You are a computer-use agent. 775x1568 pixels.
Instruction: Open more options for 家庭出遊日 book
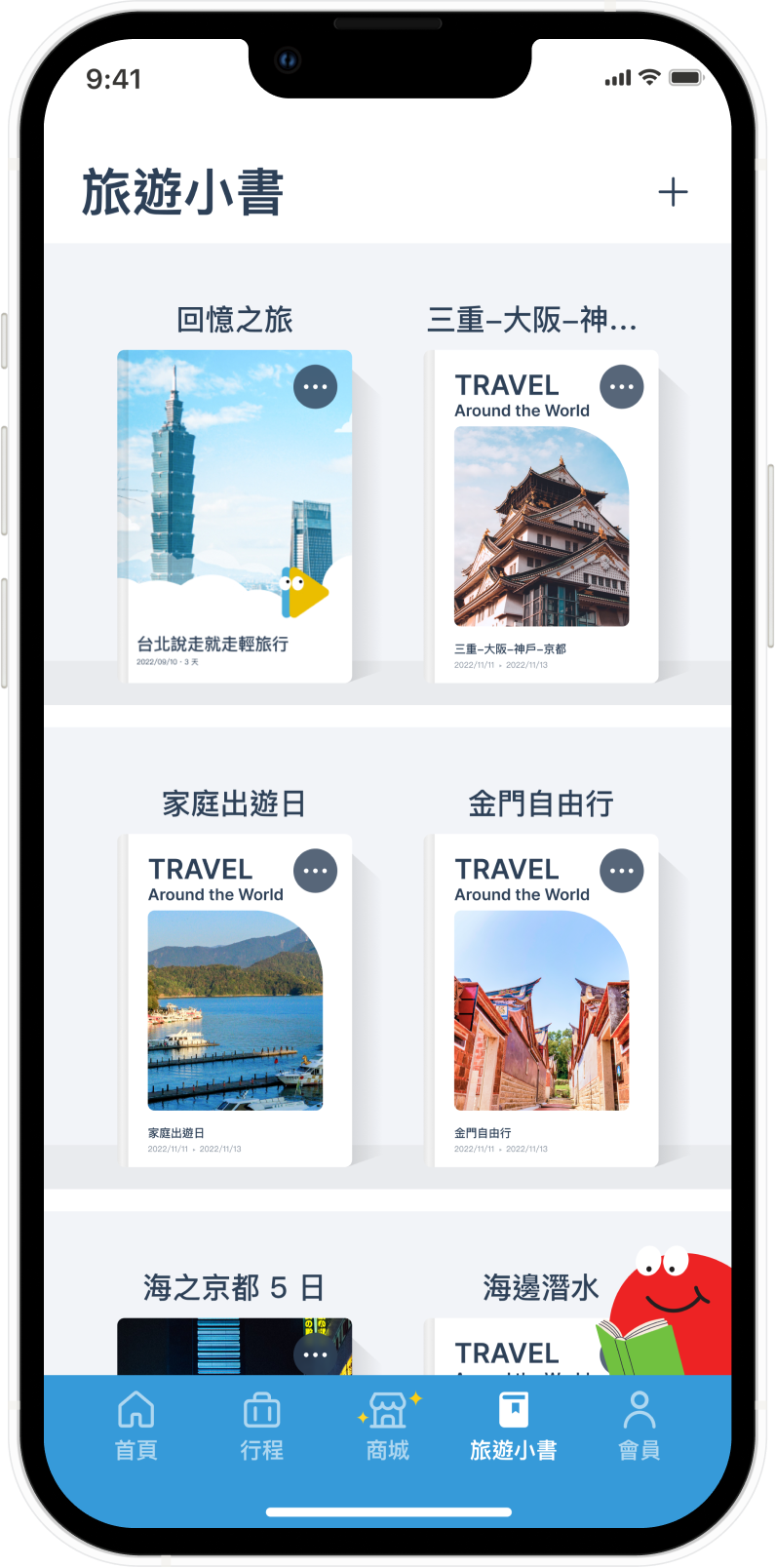point(315,871)
